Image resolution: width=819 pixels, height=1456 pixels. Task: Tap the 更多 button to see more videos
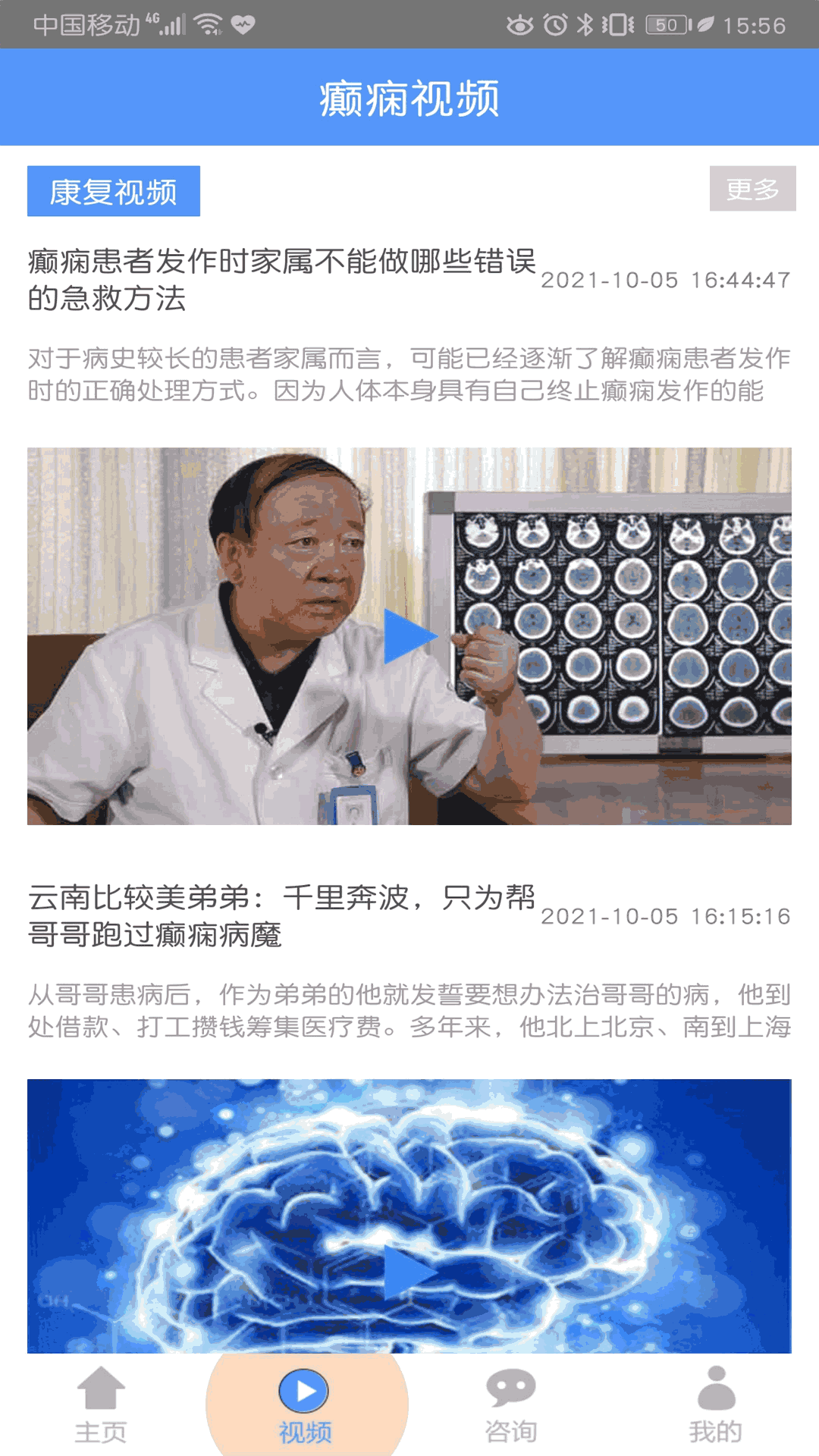pos(752,189)
